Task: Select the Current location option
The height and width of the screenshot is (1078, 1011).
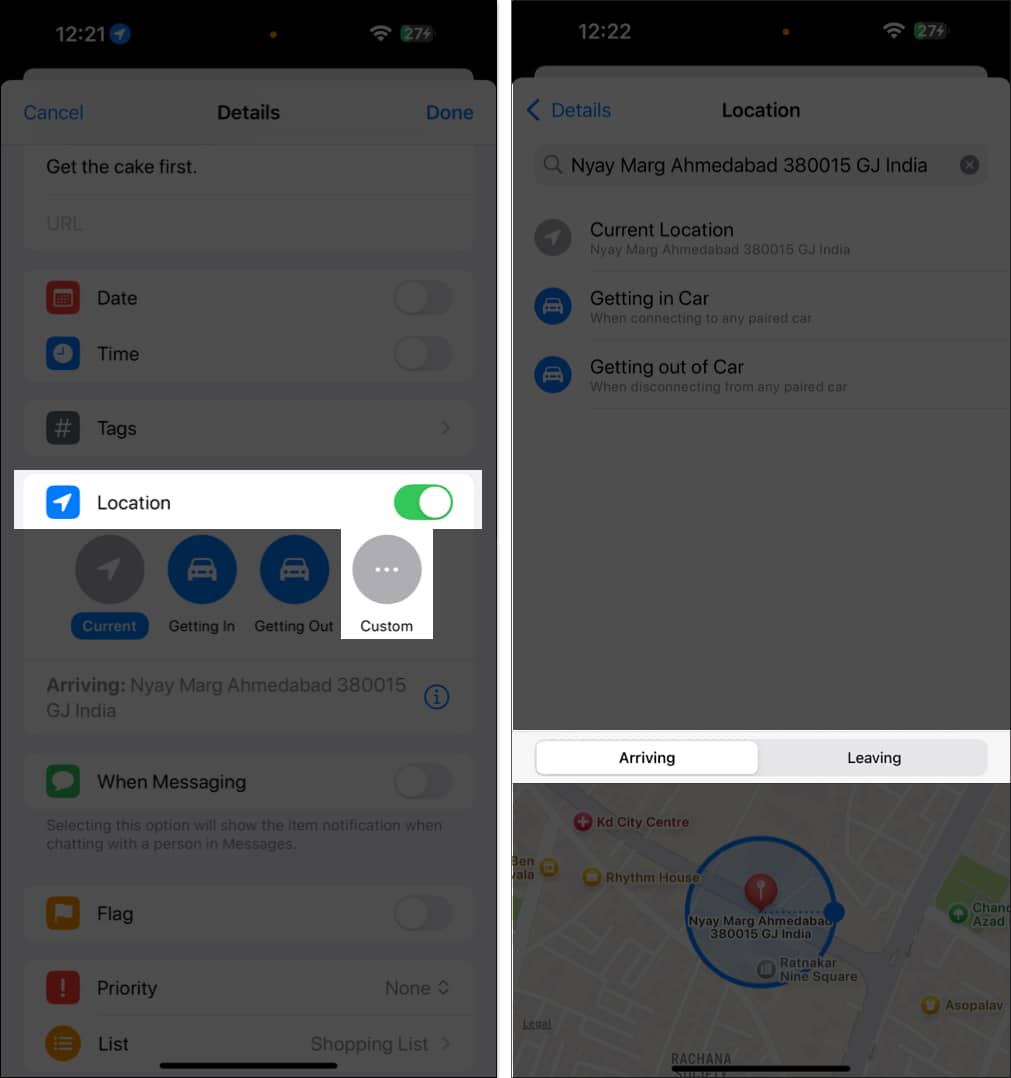Action: tap(110, 570)
